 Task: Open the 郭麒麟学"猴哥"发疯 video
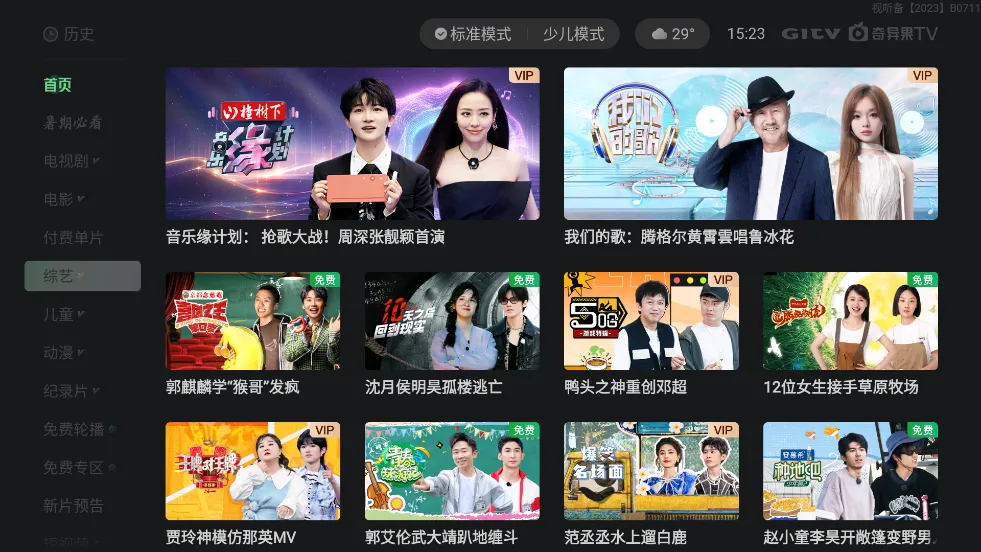252,321
